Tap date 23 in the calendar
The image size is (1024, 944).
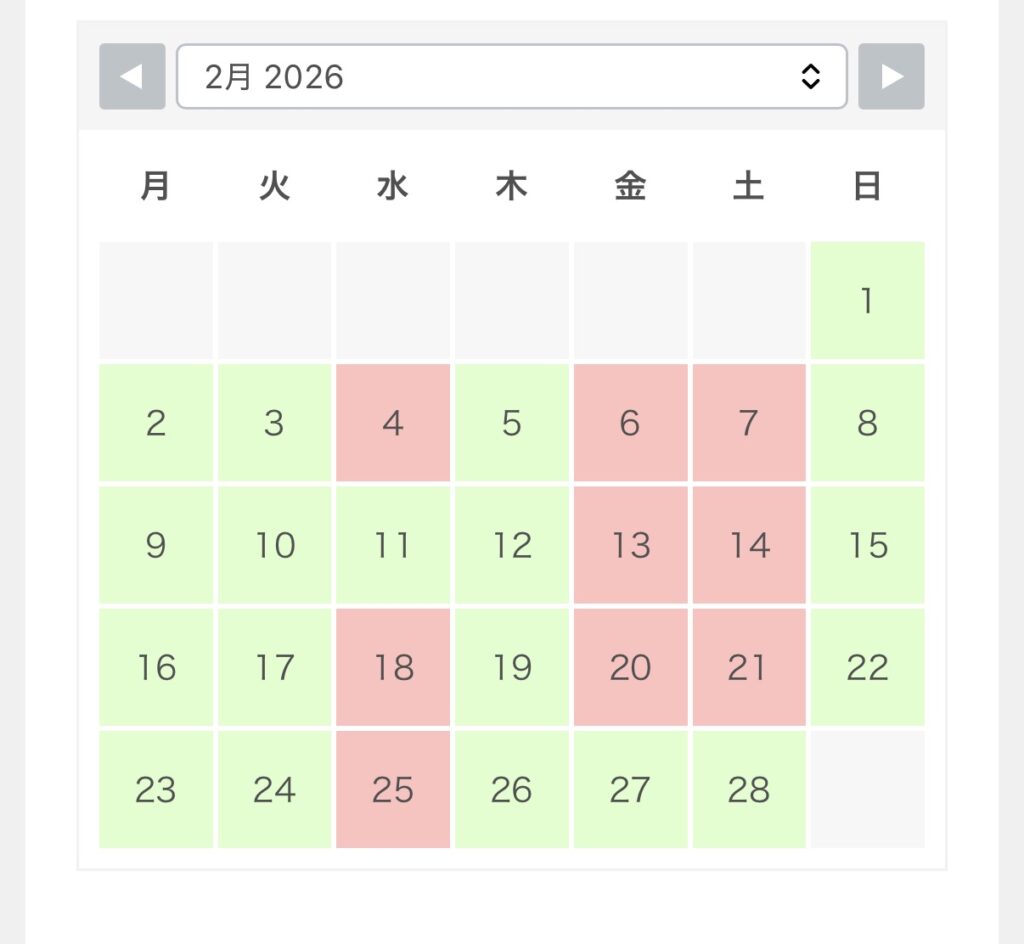pos(156,790)
